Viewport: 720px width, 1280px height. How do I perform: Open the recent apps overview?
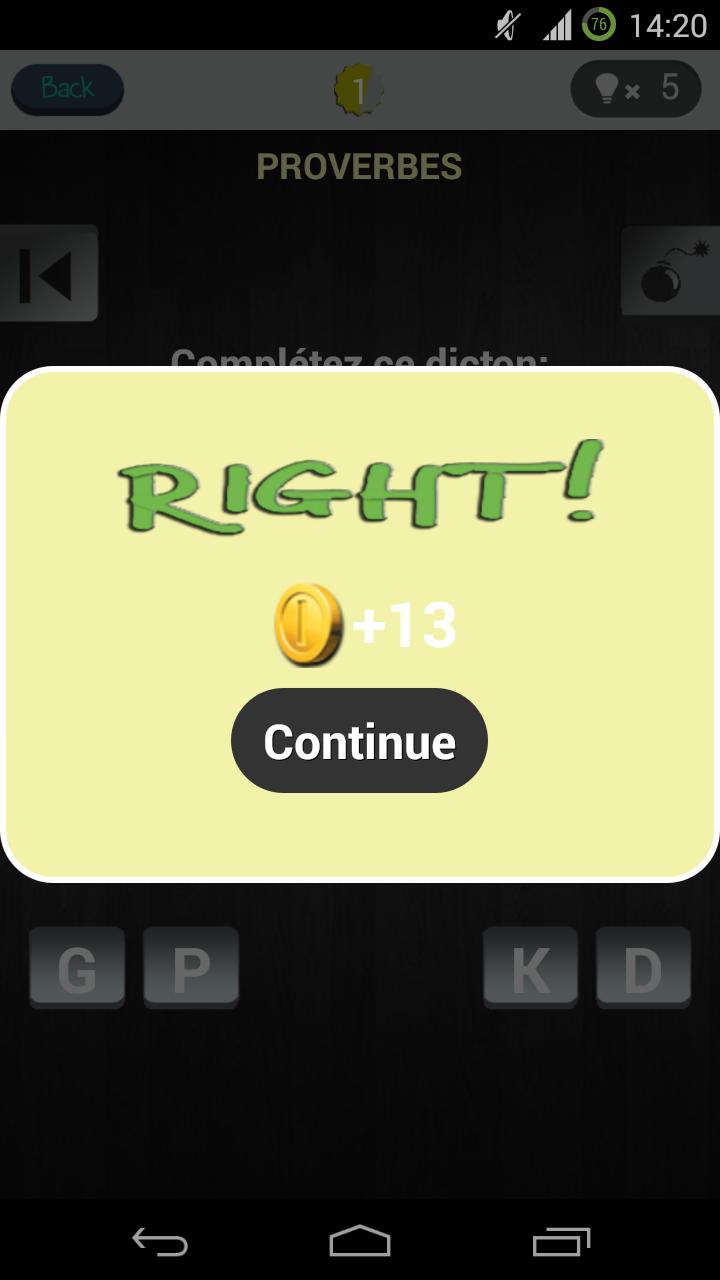click(561, 1242)
